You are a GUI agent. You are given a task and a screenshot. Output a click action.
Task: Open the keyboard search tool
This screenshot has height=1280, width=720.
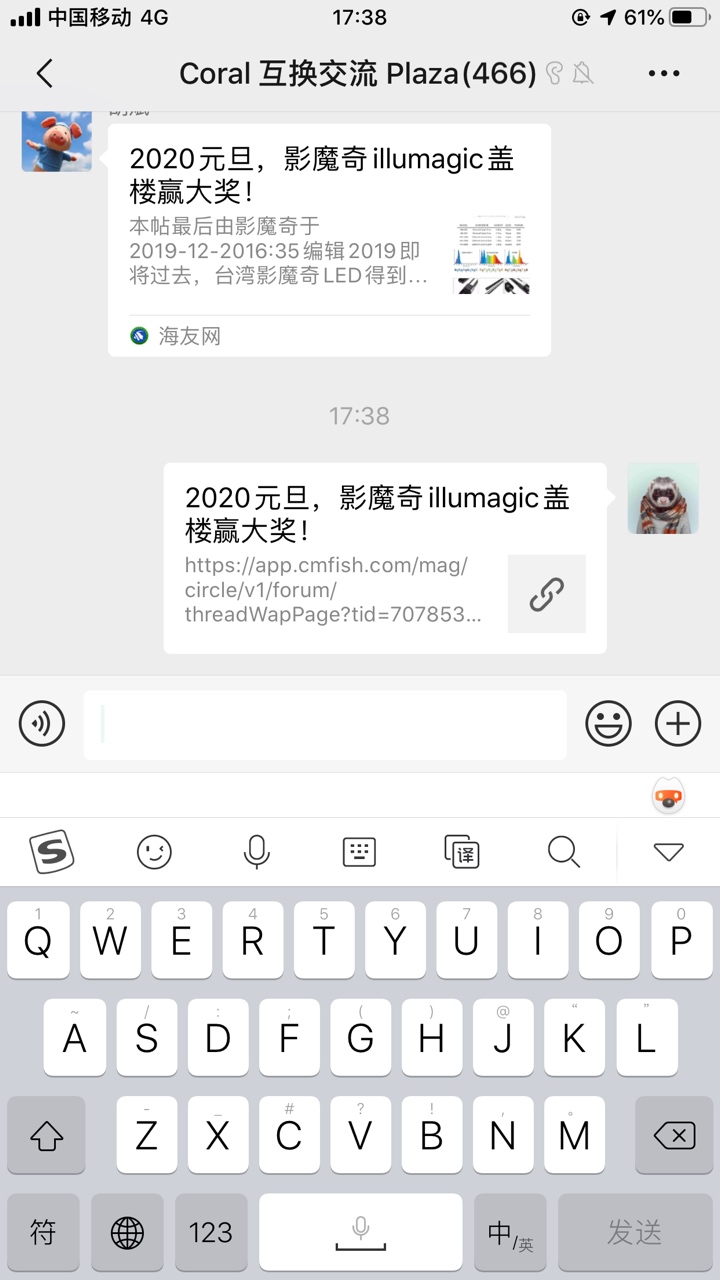click(x=564, y=852)
